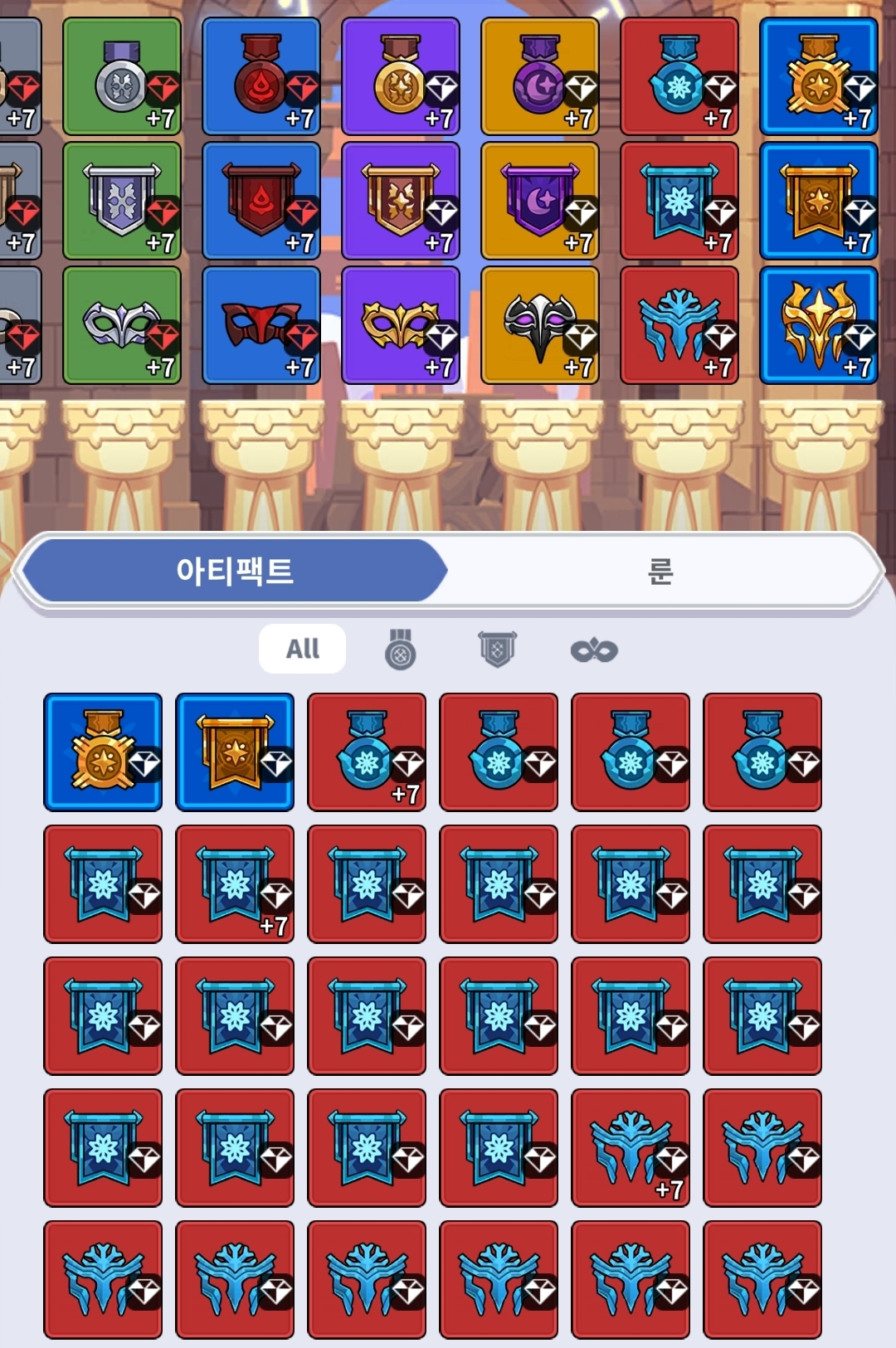Open the equipped red flame banner
Viewport: 896px width, 1348px height.
(x=262, y=202)
